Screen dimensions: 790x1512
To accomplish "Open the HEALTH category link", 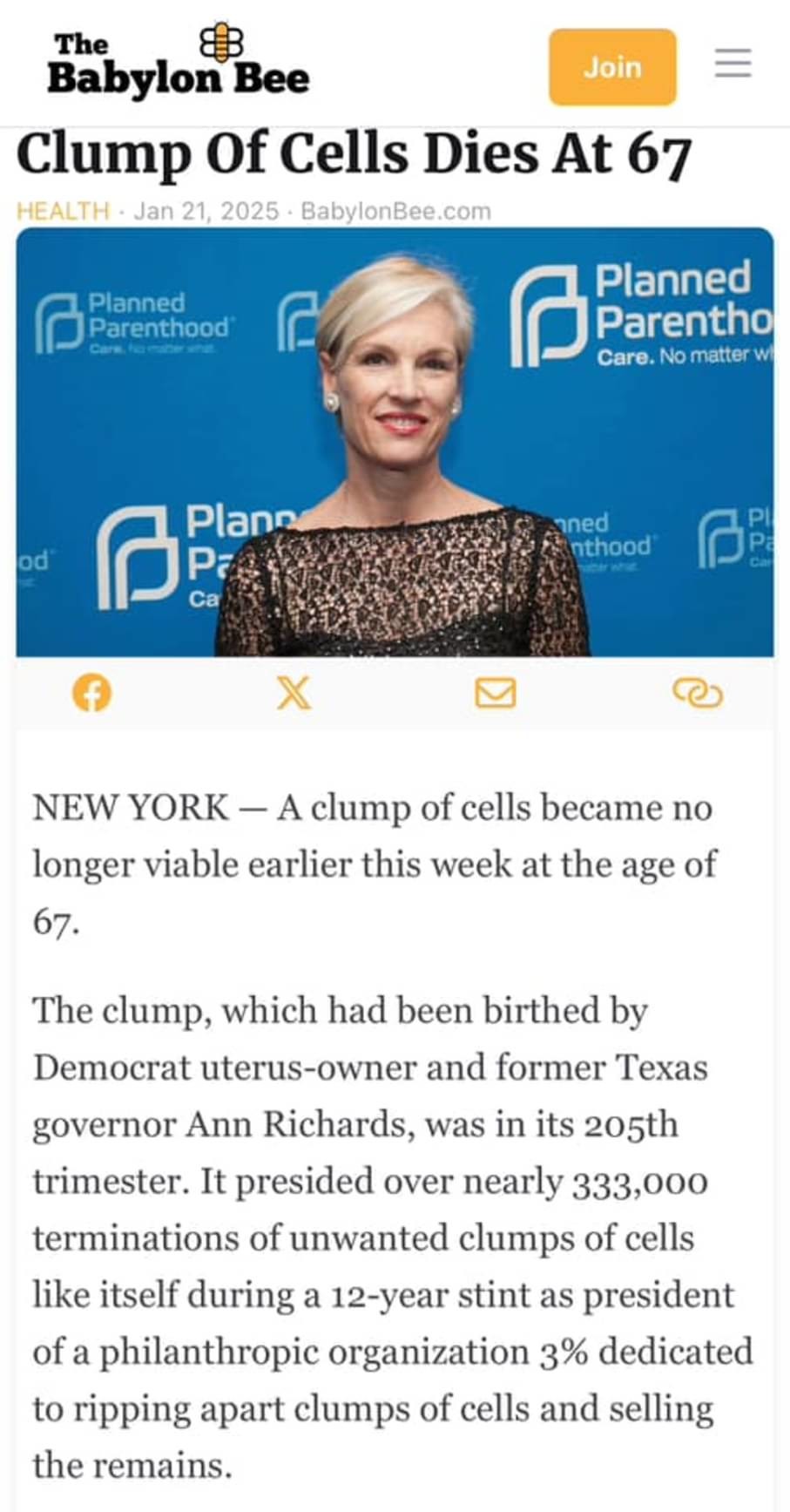I will pyautogui.click(x=63, y=212).
